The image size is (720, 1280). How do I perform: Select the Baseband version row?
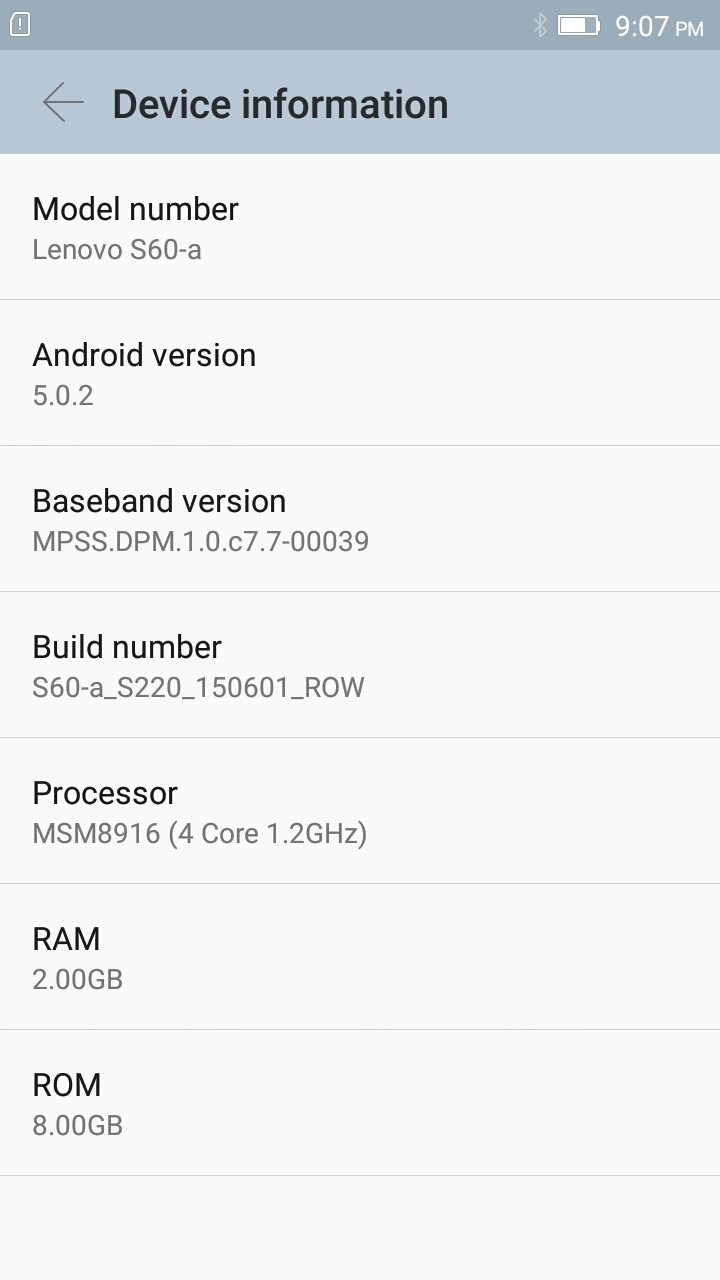coord(360,519)
